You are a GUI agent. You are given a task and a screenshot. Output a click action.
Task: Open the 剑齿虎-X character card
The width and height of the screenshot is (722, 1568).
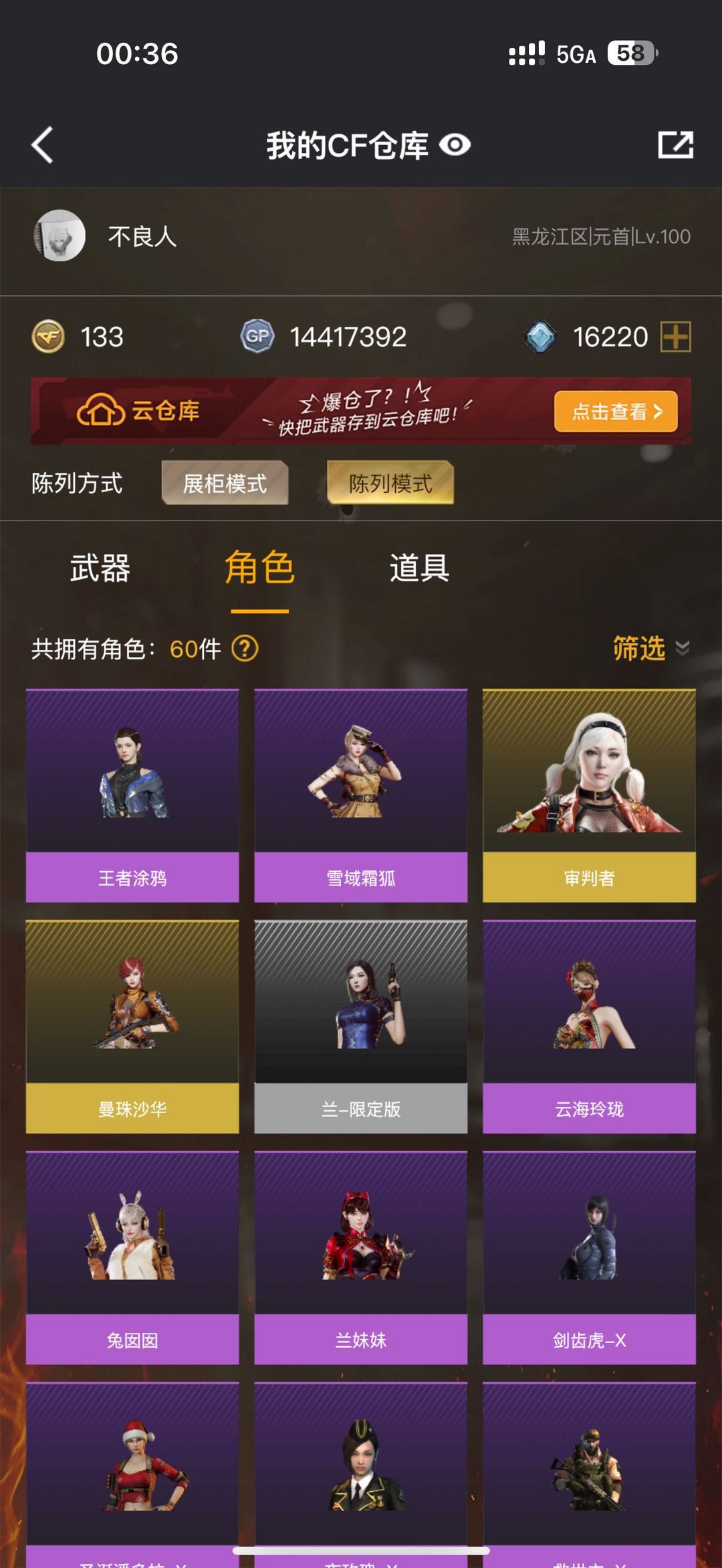click(589, 1257)
